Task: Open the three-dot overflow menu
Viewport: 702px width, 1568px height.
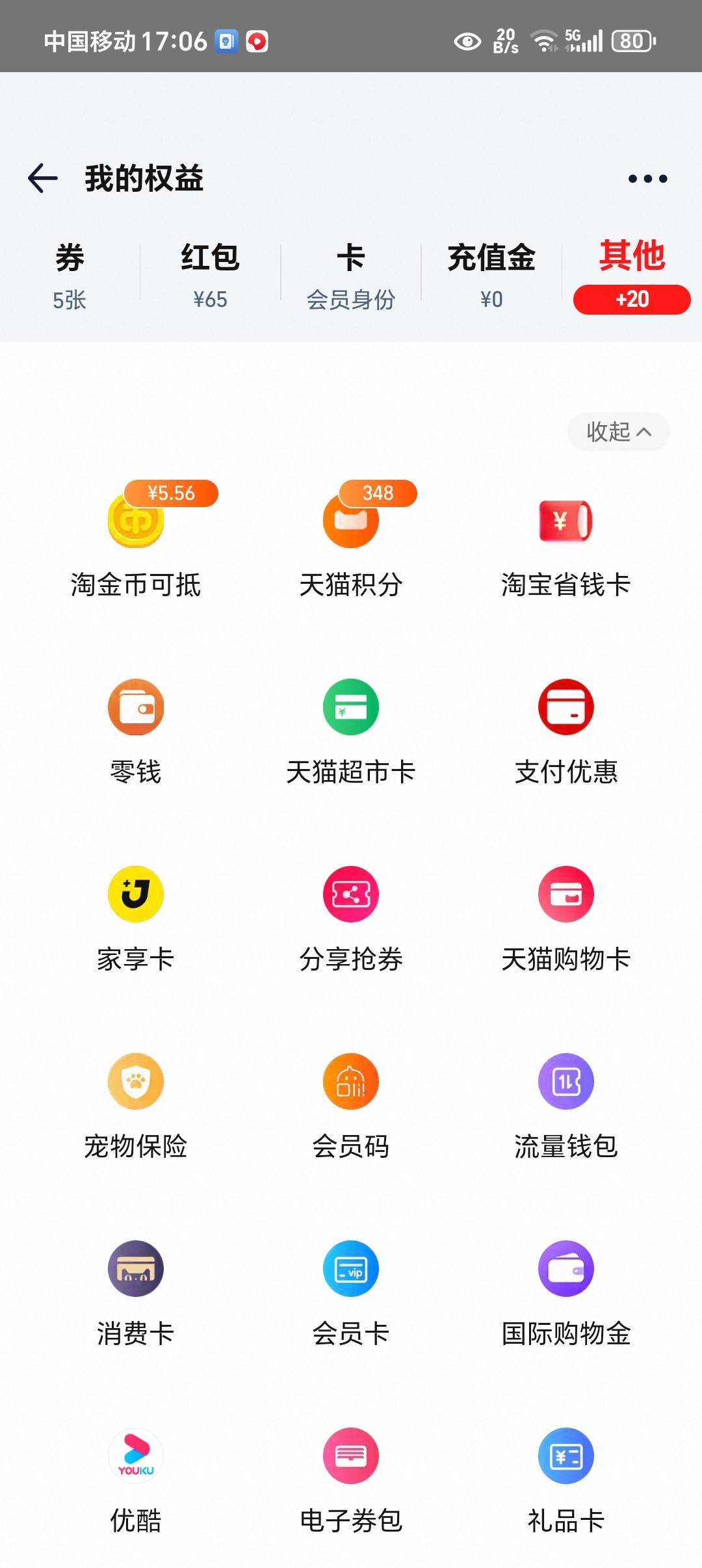Action: (x=647, y=179)
